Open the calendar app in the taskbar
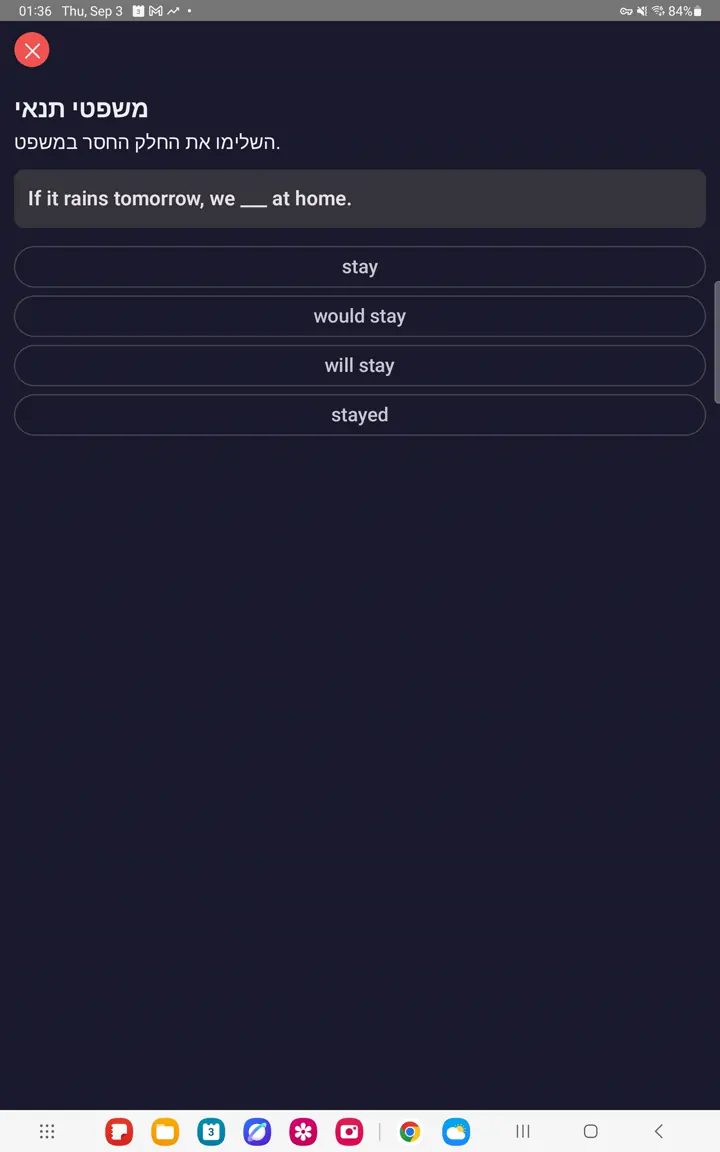The width and height of the screenshot is (720, 1152). [211, 1131]
